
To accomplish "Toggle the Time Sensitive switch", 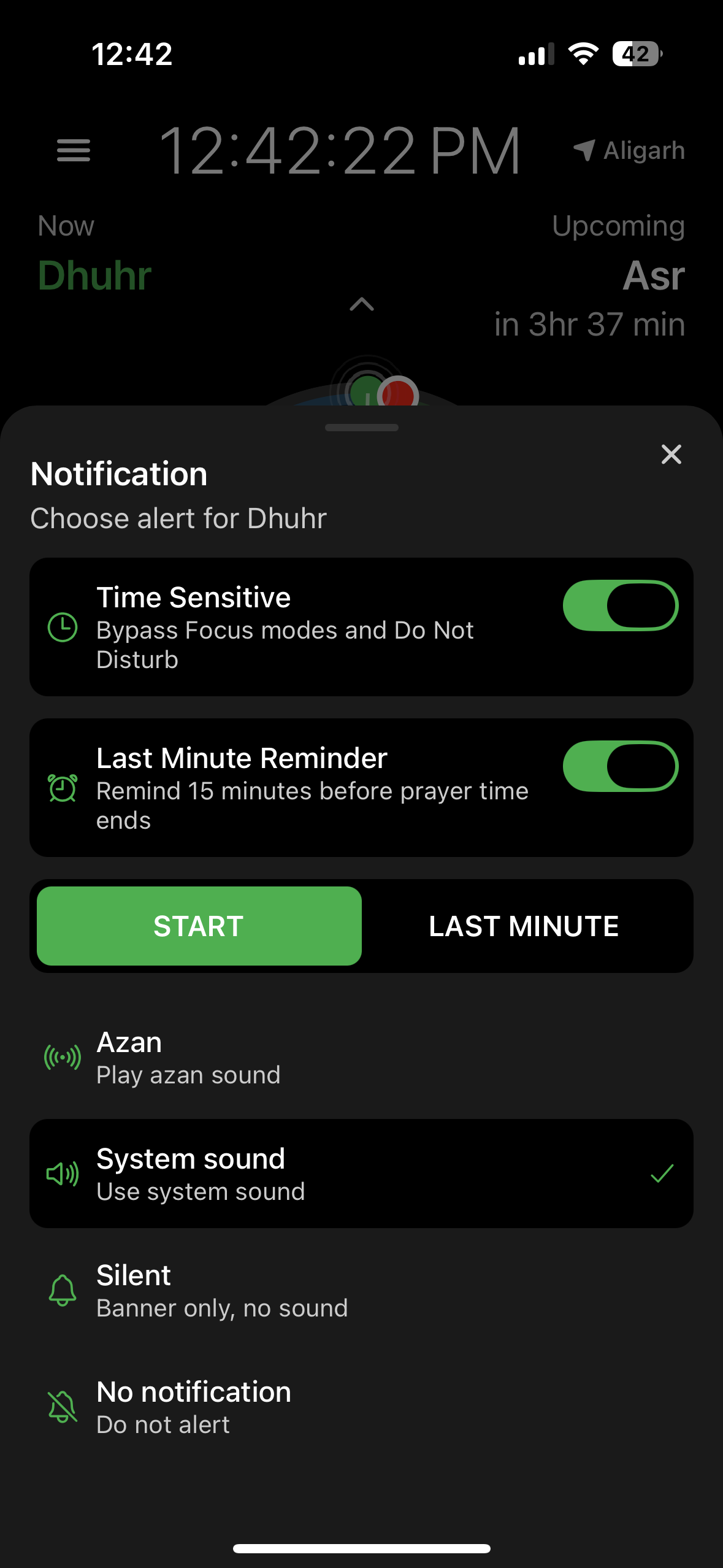I will click(620, 605).
